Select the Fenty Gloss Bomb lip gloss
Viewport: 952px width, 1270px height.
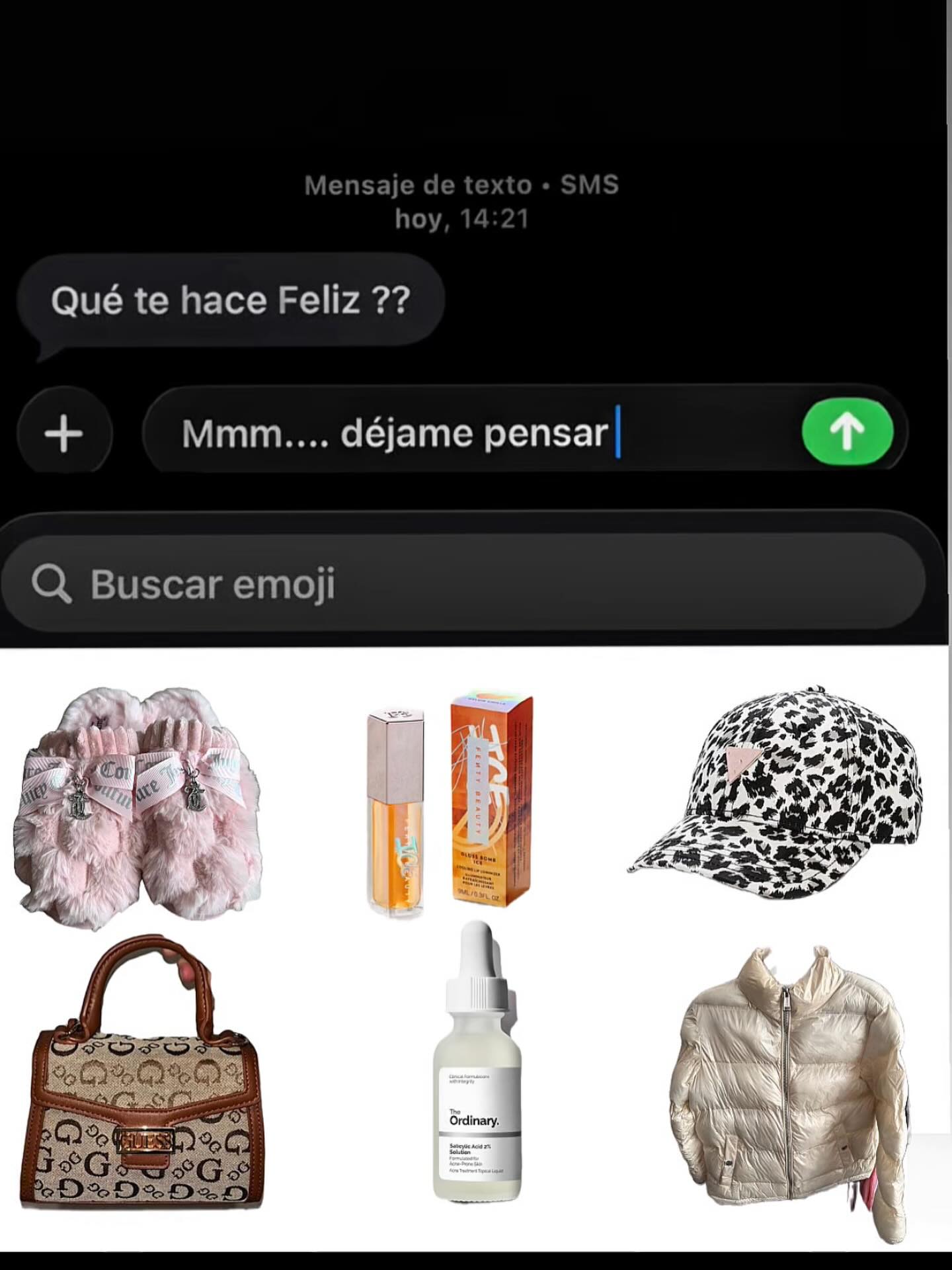397,814
